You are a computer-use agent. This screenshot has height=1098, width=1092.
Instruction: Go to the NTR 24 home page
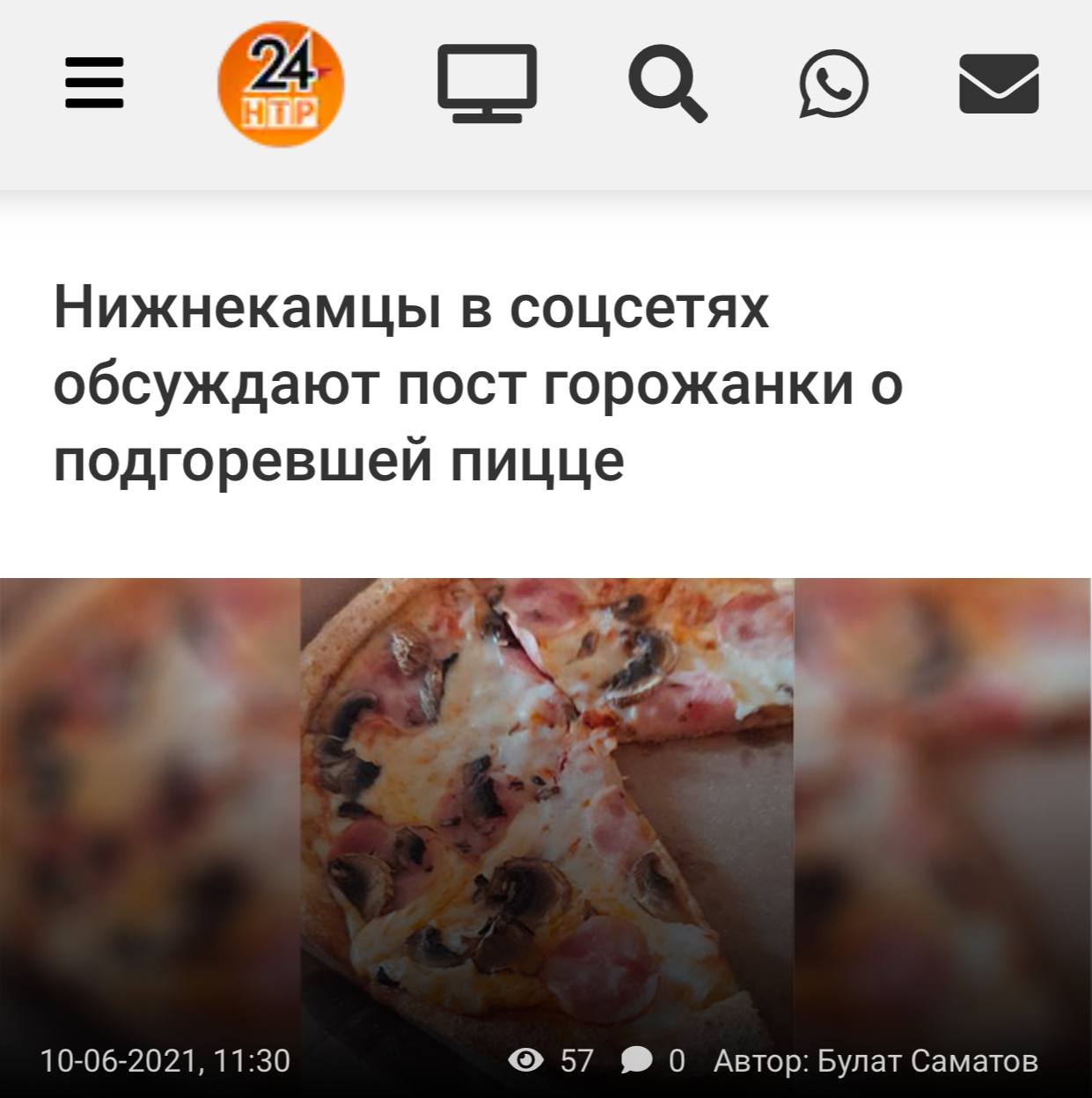tap(281, 84)
